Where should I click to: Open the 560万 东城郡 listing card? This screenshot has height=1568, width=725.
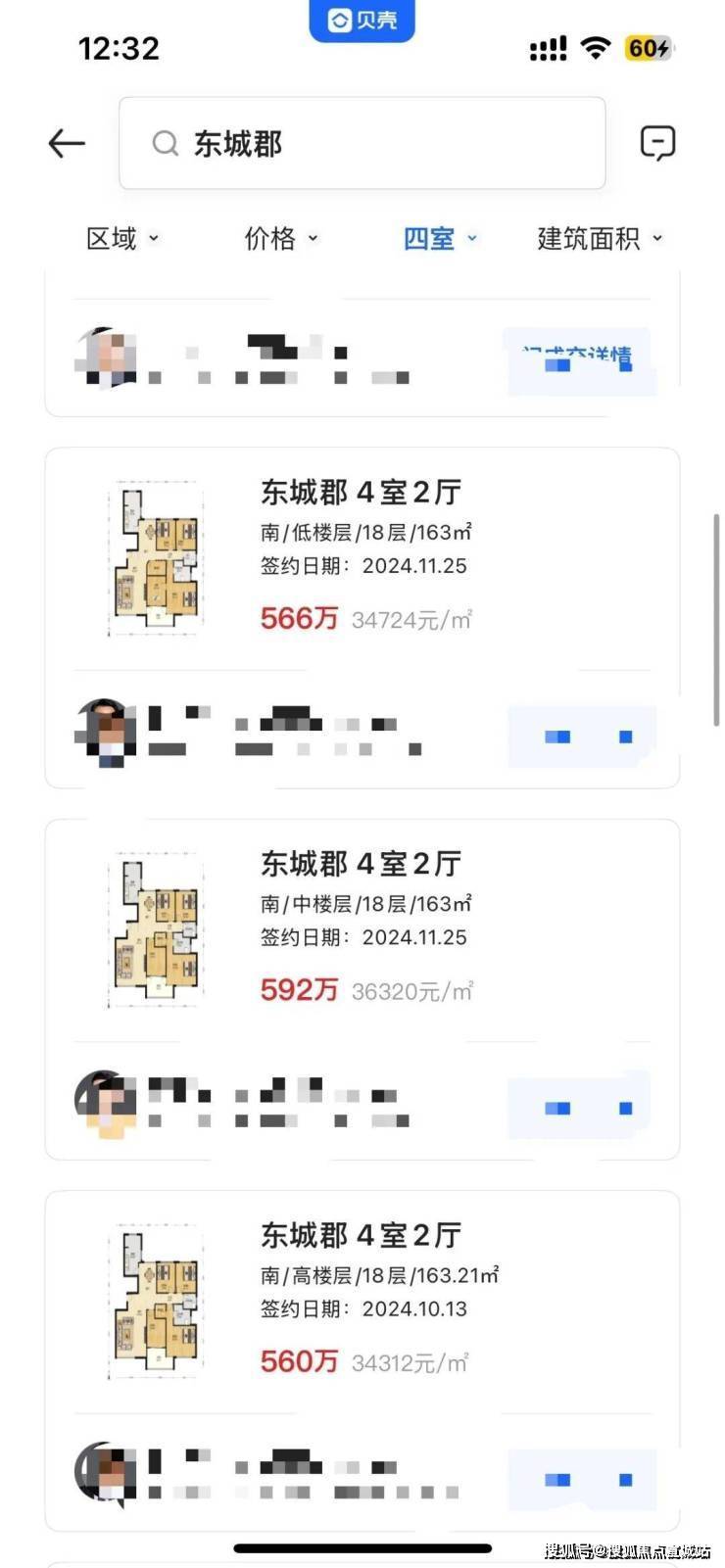coord(362,1300)
